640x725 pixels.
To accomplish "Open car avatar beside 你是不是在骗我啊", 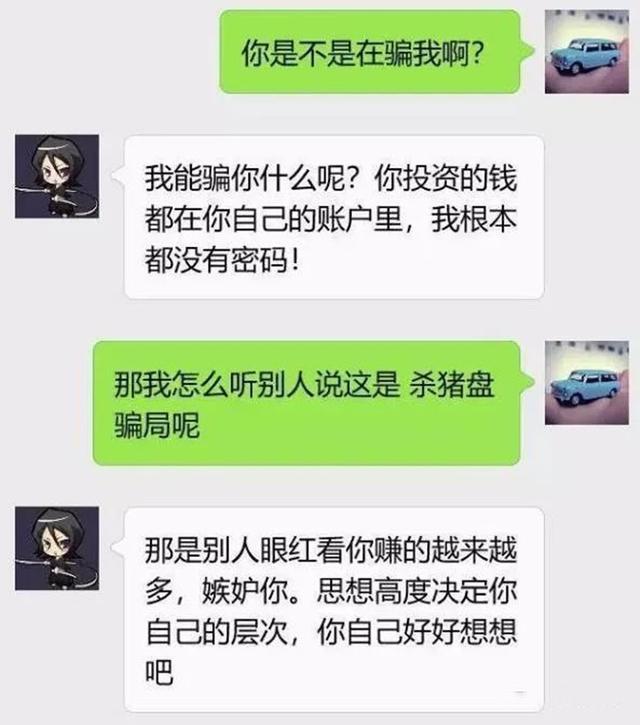I will tap(586, 52).
